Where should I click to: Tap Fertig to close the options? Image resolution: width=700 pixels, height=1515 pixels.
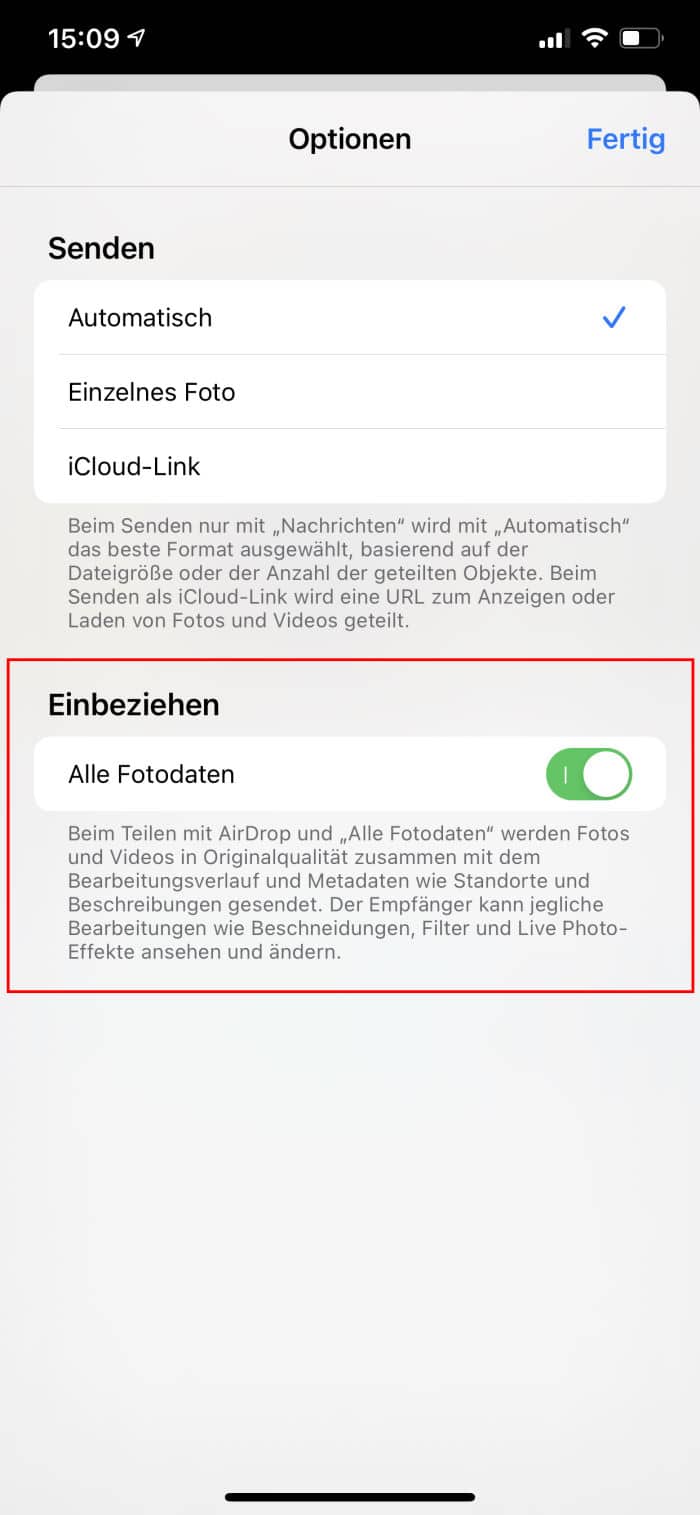click(x=625, y=139)
